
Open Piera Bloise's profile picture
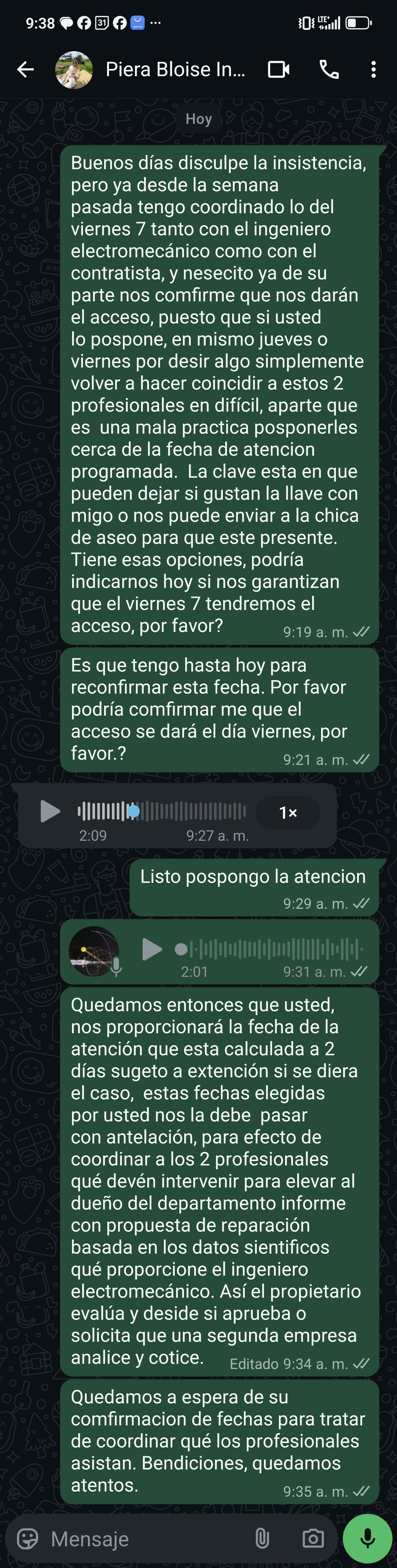click(x=74, y=69)
